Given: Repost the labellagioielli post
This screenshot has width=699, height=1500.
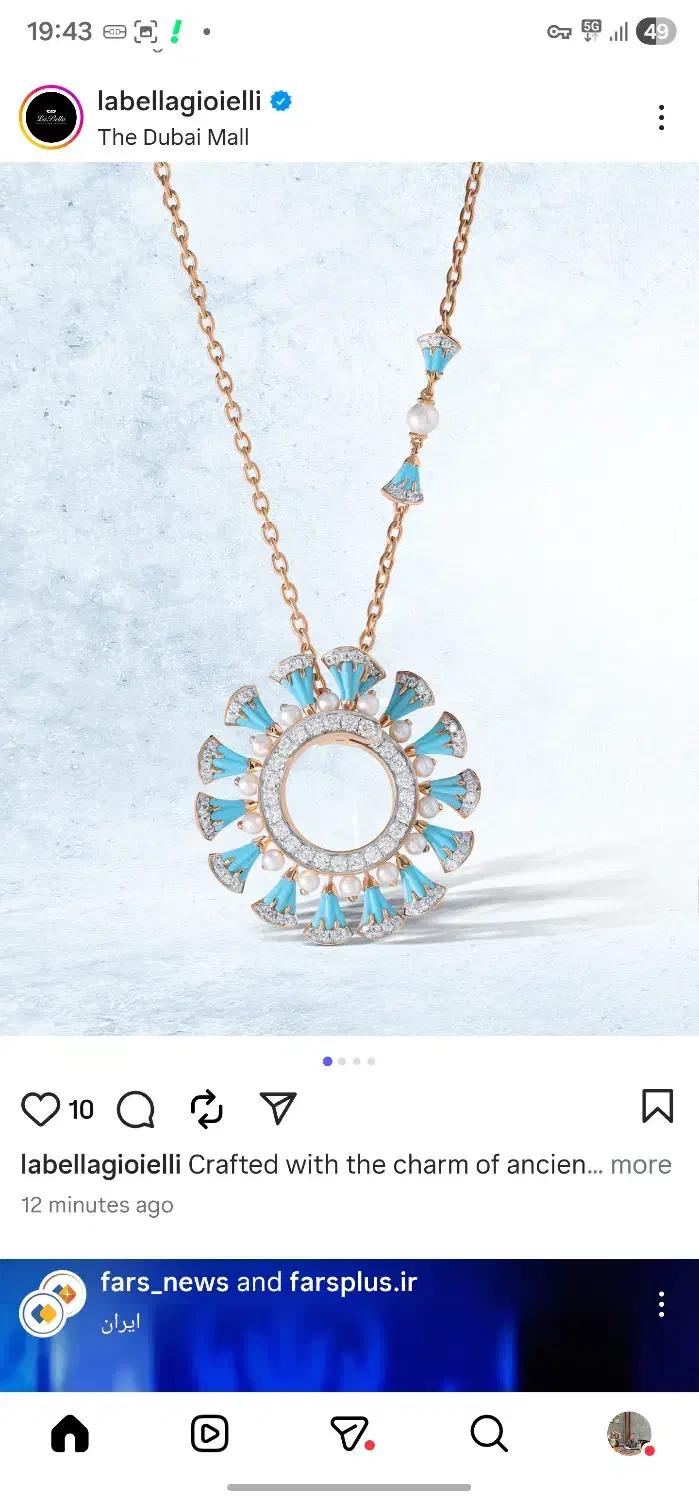Looking at the screenshot, I should [206, 1109].
